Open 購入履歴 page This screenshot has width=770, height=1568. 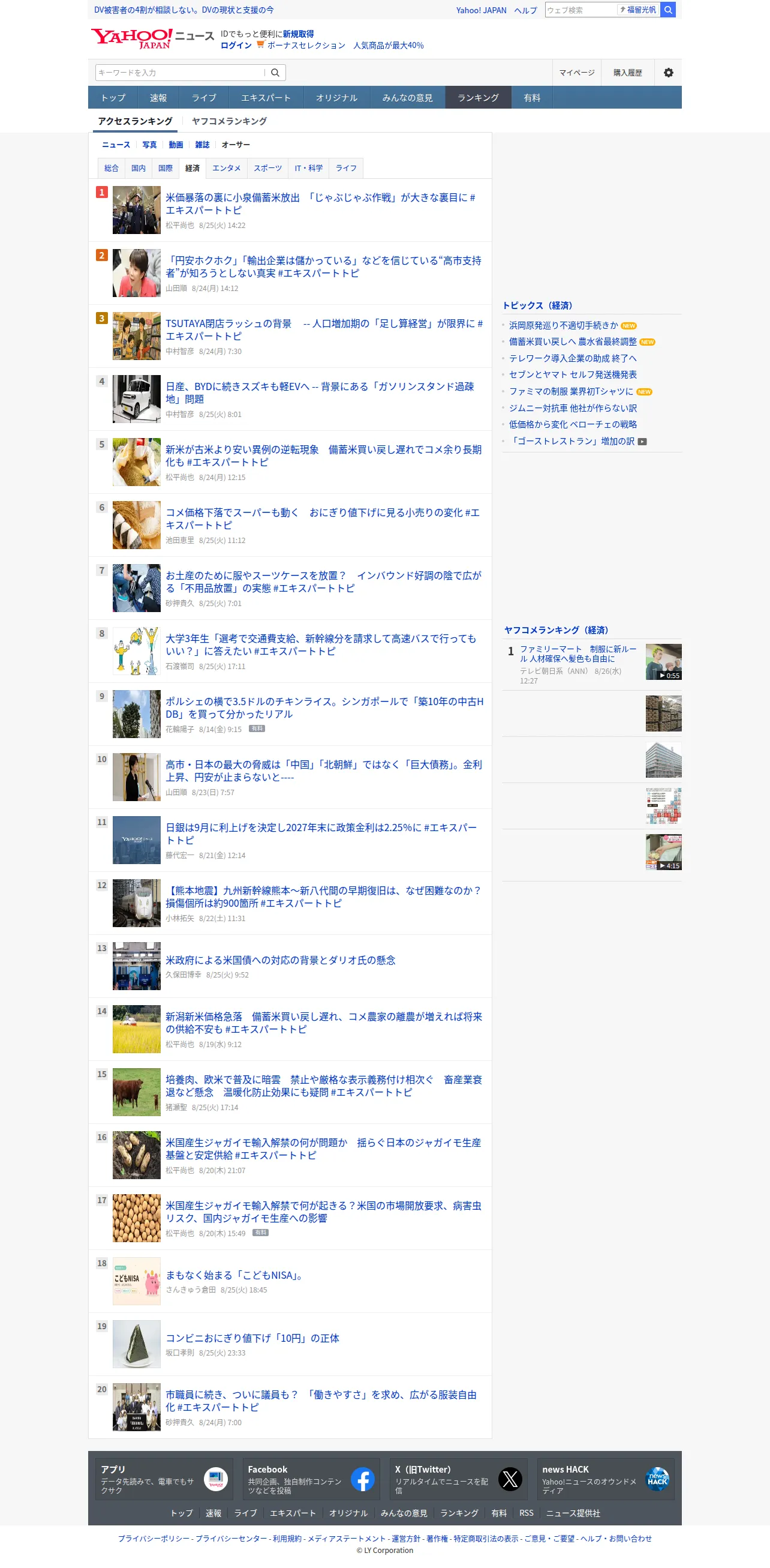pos(628,73)
